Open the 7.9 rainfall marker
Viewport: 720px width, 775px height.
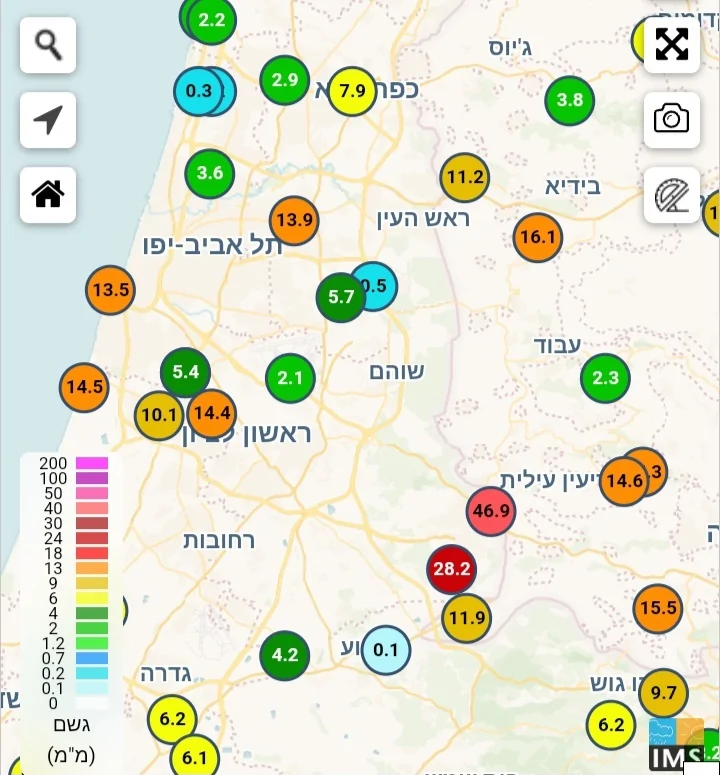pos(352,92)
